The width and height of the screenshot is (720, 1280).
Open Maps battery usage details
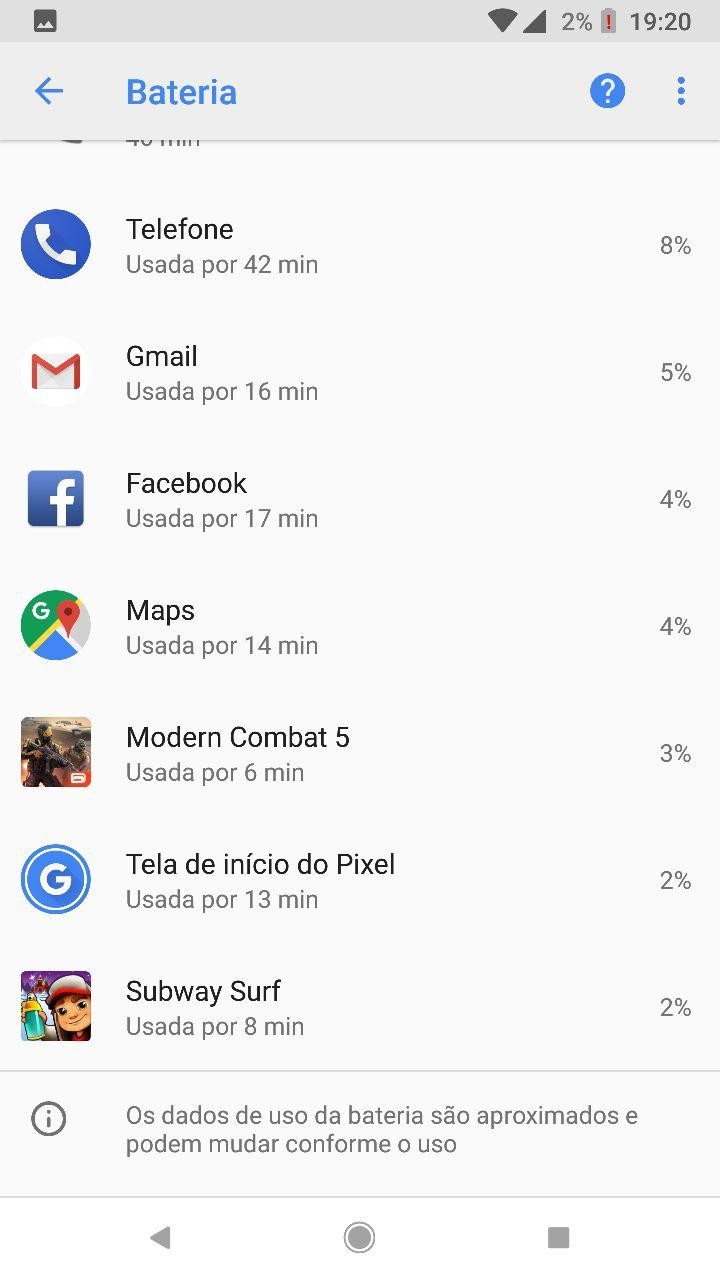[360, 627]
